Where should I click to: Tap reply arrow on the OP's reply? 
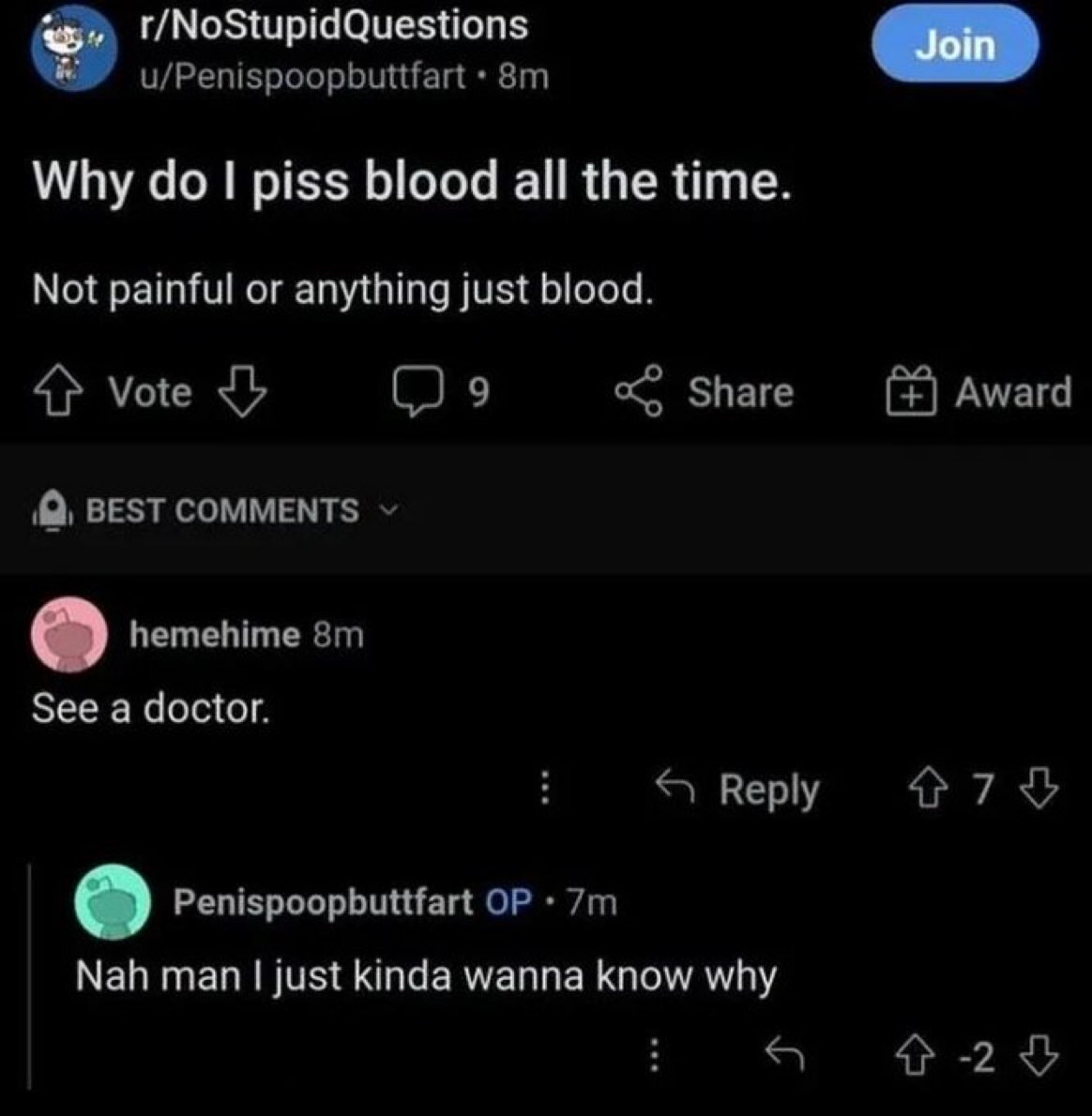(x=786, y=1057)
